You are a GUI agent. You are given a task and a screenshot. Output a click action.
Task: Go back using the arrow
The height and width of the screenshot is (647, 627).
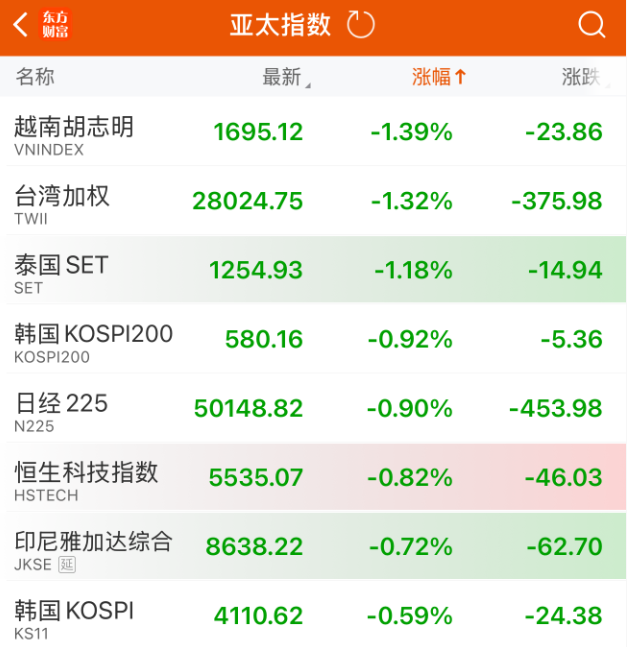click(x=21, y=25)
